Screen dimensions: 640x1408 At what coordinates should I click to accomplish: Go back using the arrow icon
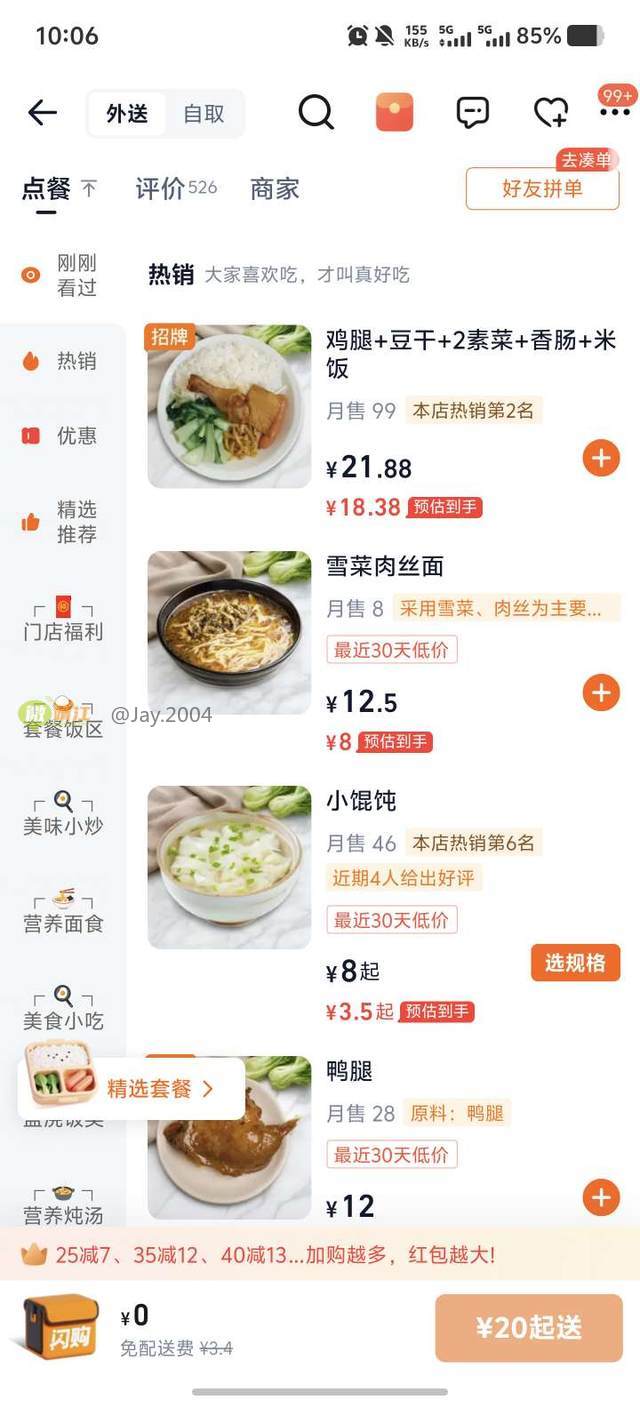[x=42, y=113]
